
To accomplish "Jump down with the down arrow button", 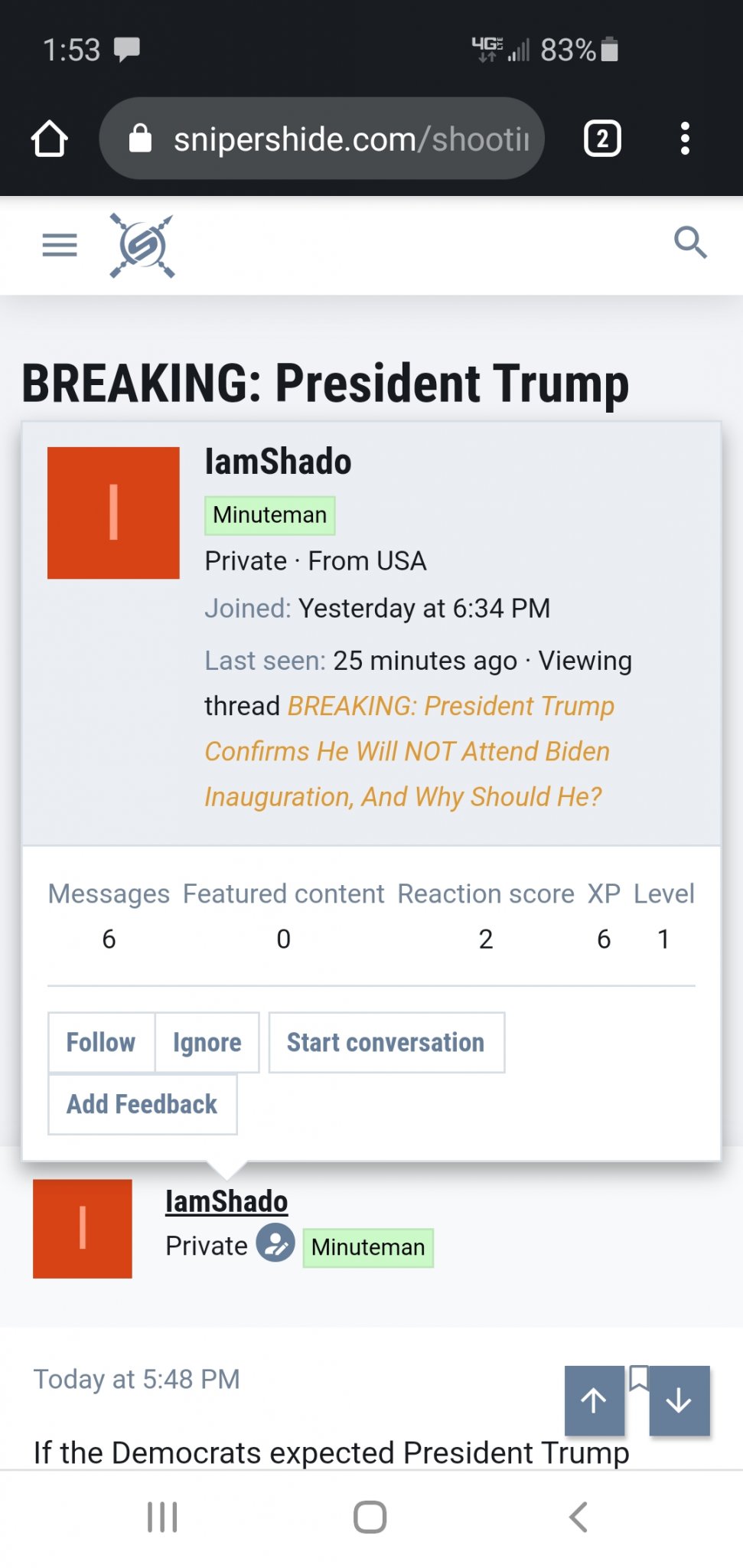I will tap(679, 1400).
